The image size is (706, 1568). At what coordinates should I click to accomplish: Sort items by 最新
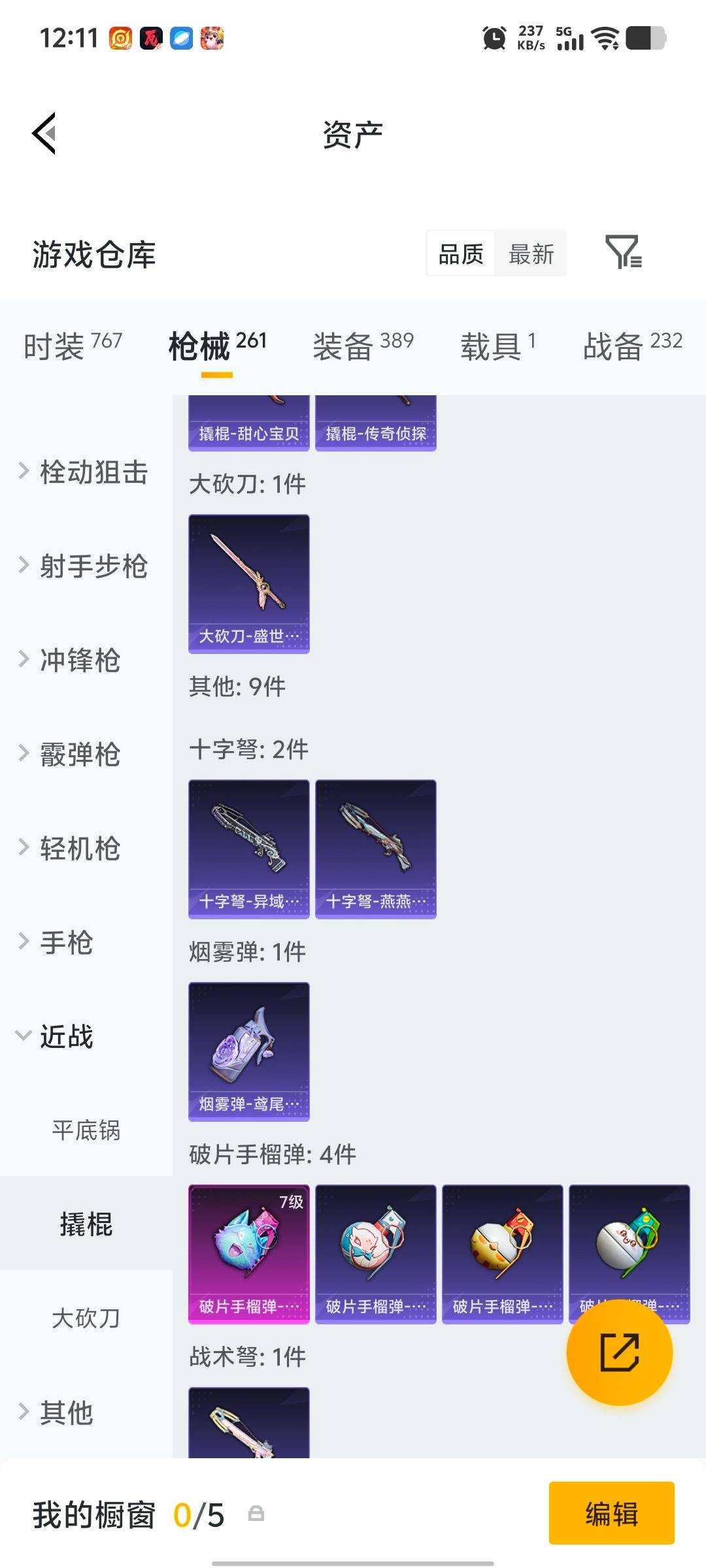(531, 253)
